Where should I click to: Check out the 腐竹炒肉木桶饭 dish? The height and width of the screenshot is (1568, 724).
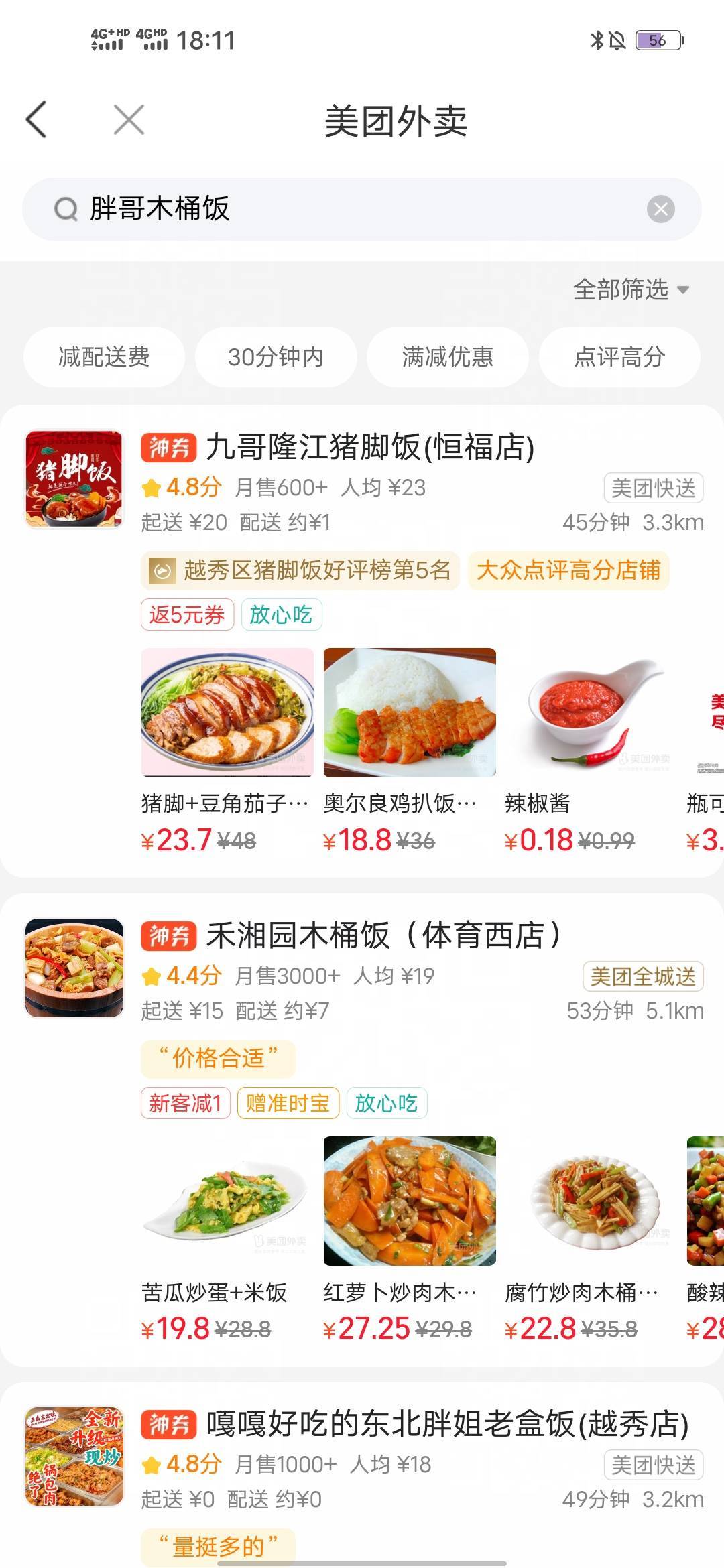[590, 1201]
